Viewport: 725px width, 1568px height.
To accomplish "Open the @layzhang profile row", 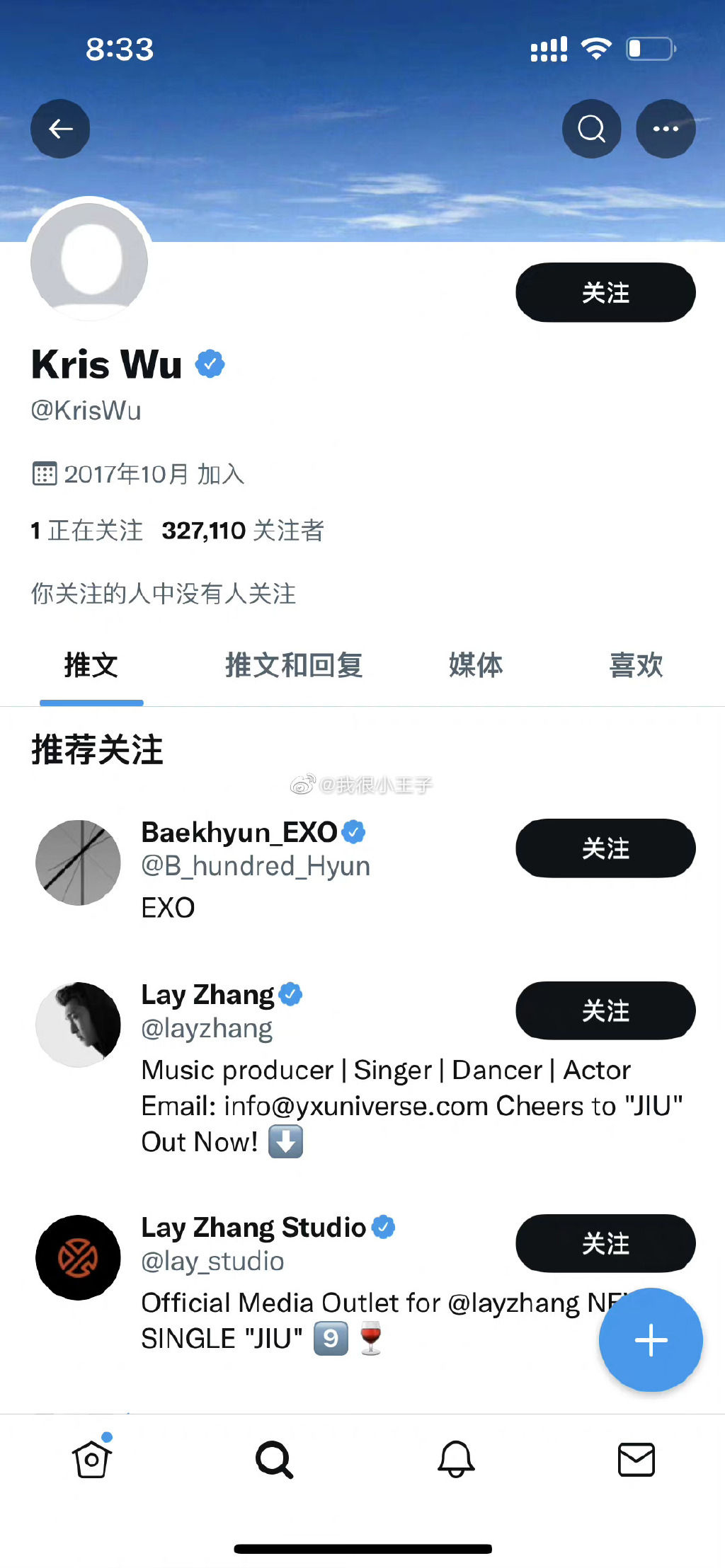I will (x=207, y=1028).
